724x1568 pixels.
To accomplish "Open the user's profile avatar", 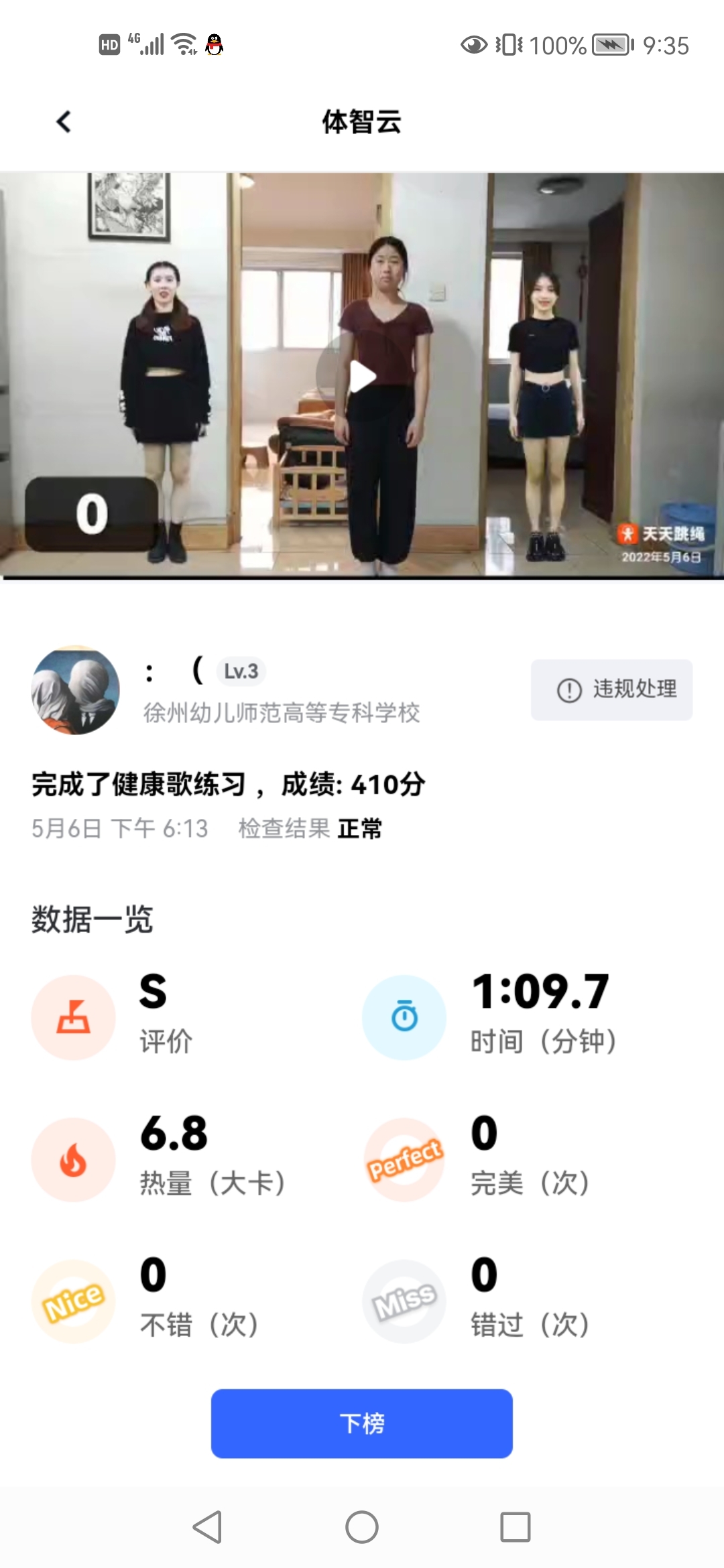I will [x=76, y=691].
